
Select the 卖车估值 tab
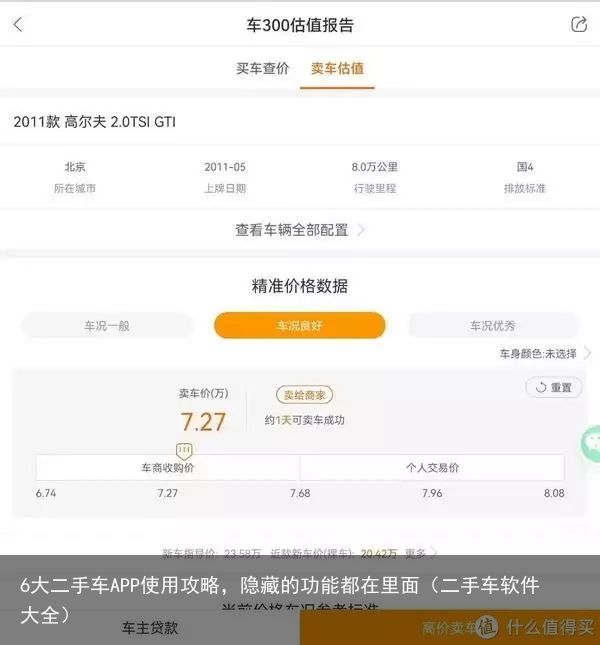pos(337,69)
